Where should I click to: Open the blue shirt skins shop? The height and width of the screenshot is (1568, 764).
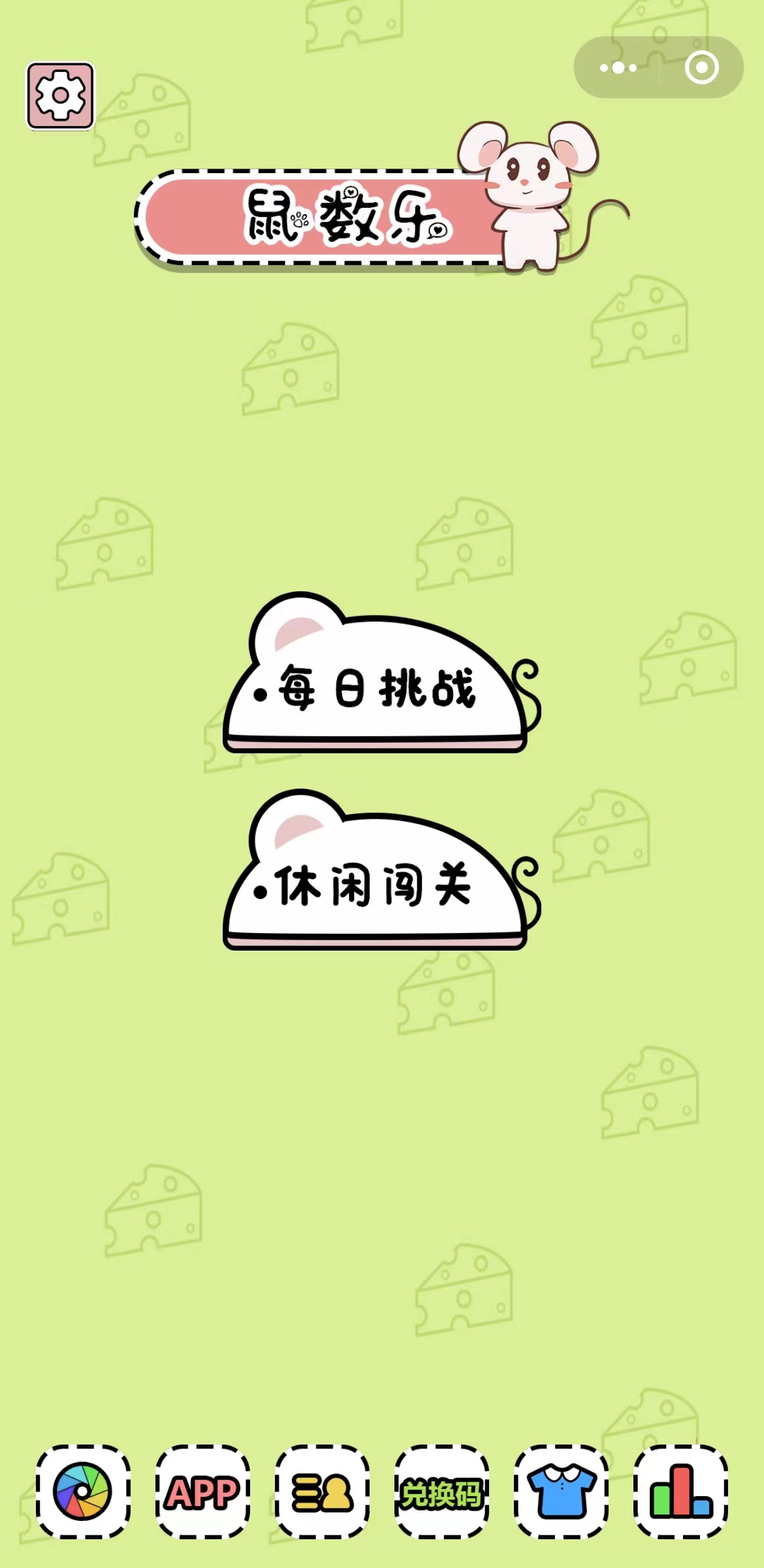click(561, 1492)
